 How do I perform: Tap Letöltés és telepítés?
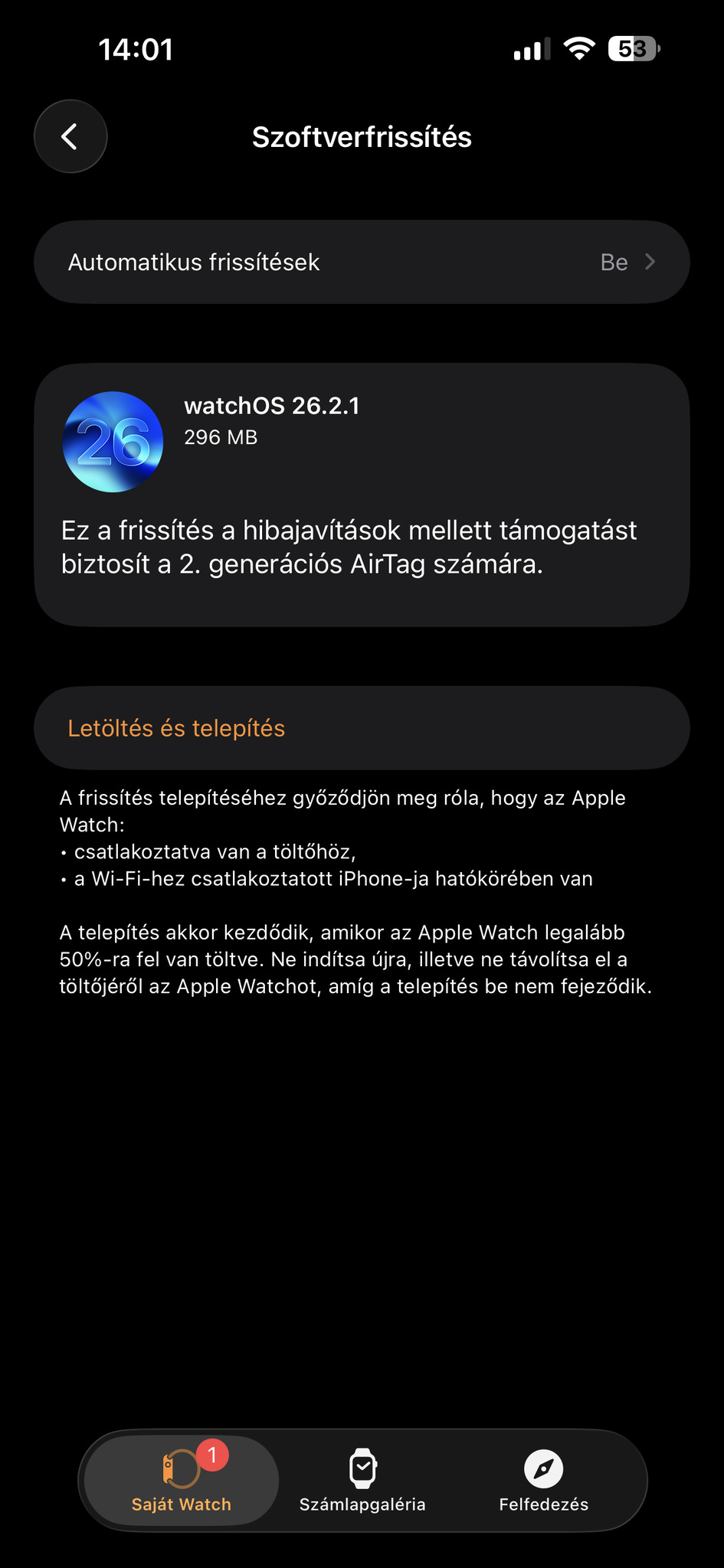[x=362, y=728]
